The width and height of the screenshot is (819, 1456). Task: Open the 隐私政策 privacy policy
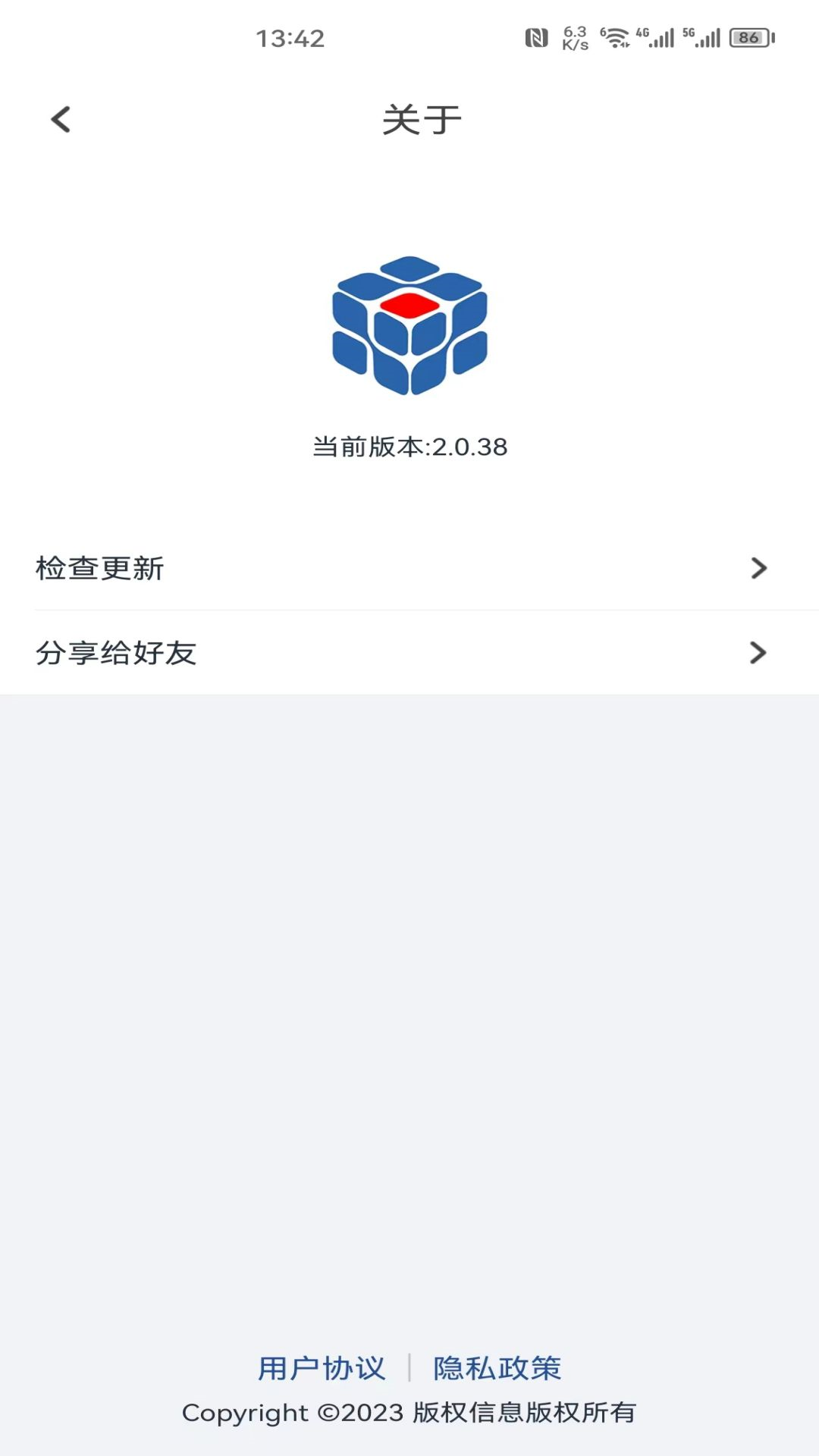(x=498, y=1370)
